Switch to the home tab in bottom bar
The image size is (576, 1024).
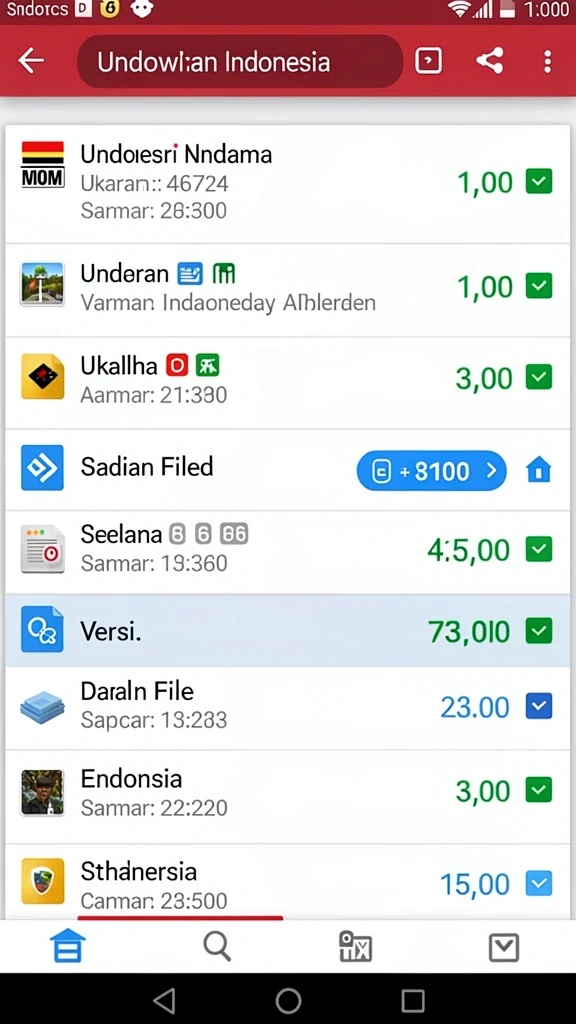pos(67,946)
